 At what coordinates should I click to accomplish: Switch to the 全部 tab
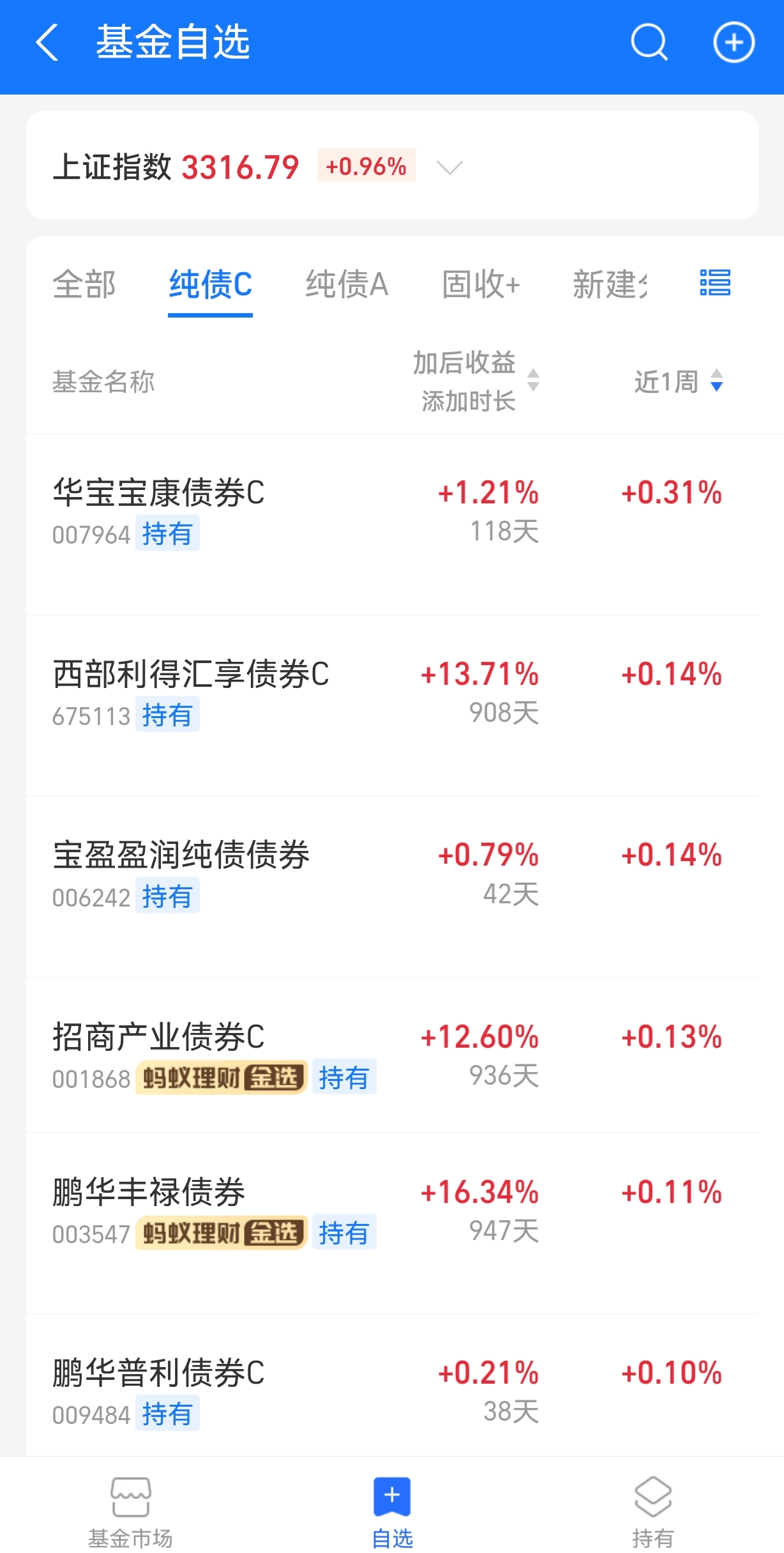click(x=84, y=284)
